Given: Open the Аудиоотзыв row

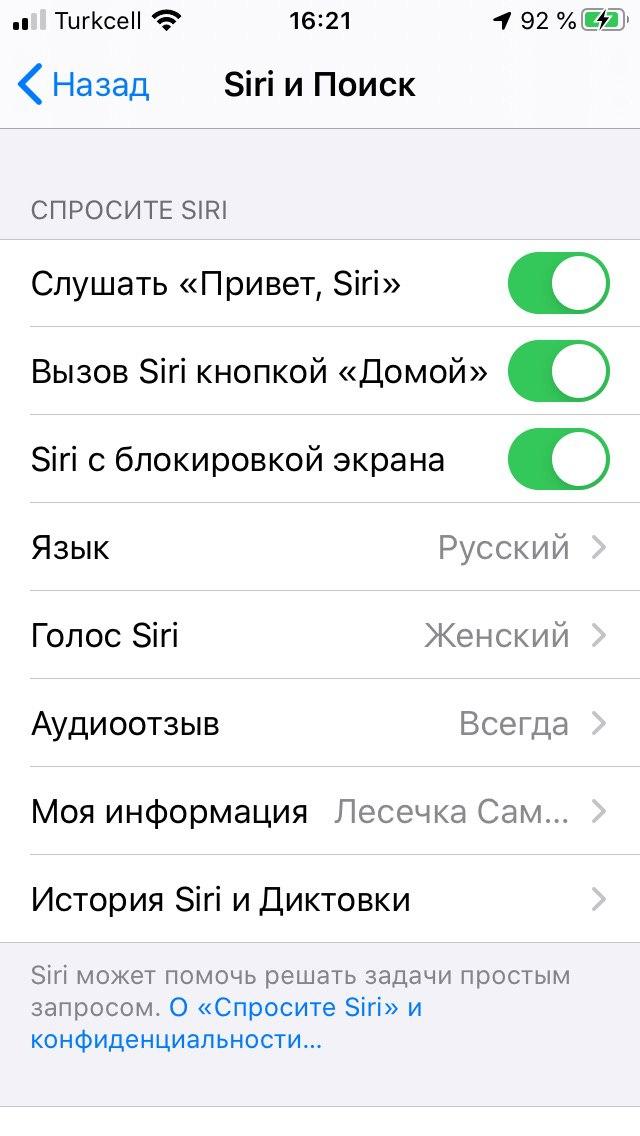Looking at the screenshot, I should (320, 723).
